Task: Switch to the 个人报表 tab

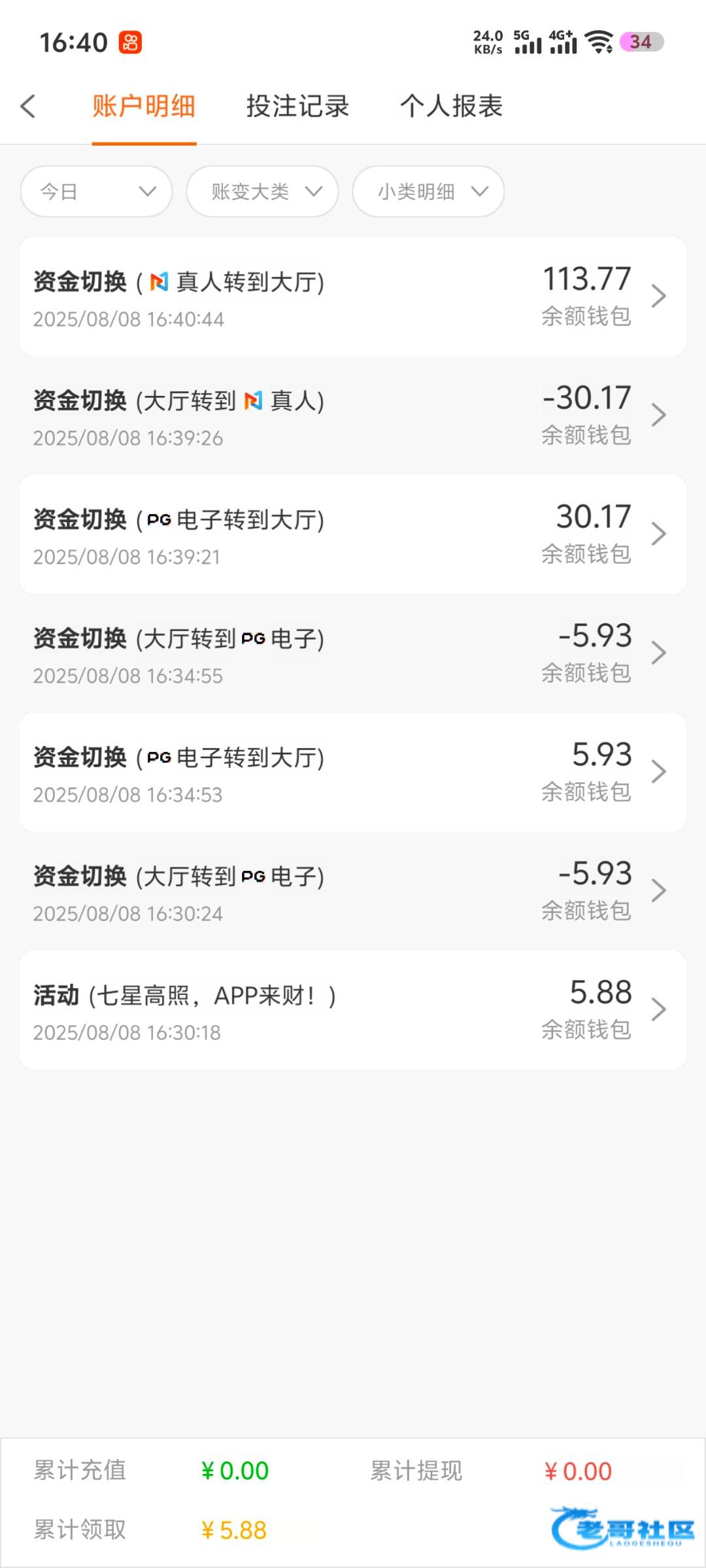Action: tap(451, 106)
